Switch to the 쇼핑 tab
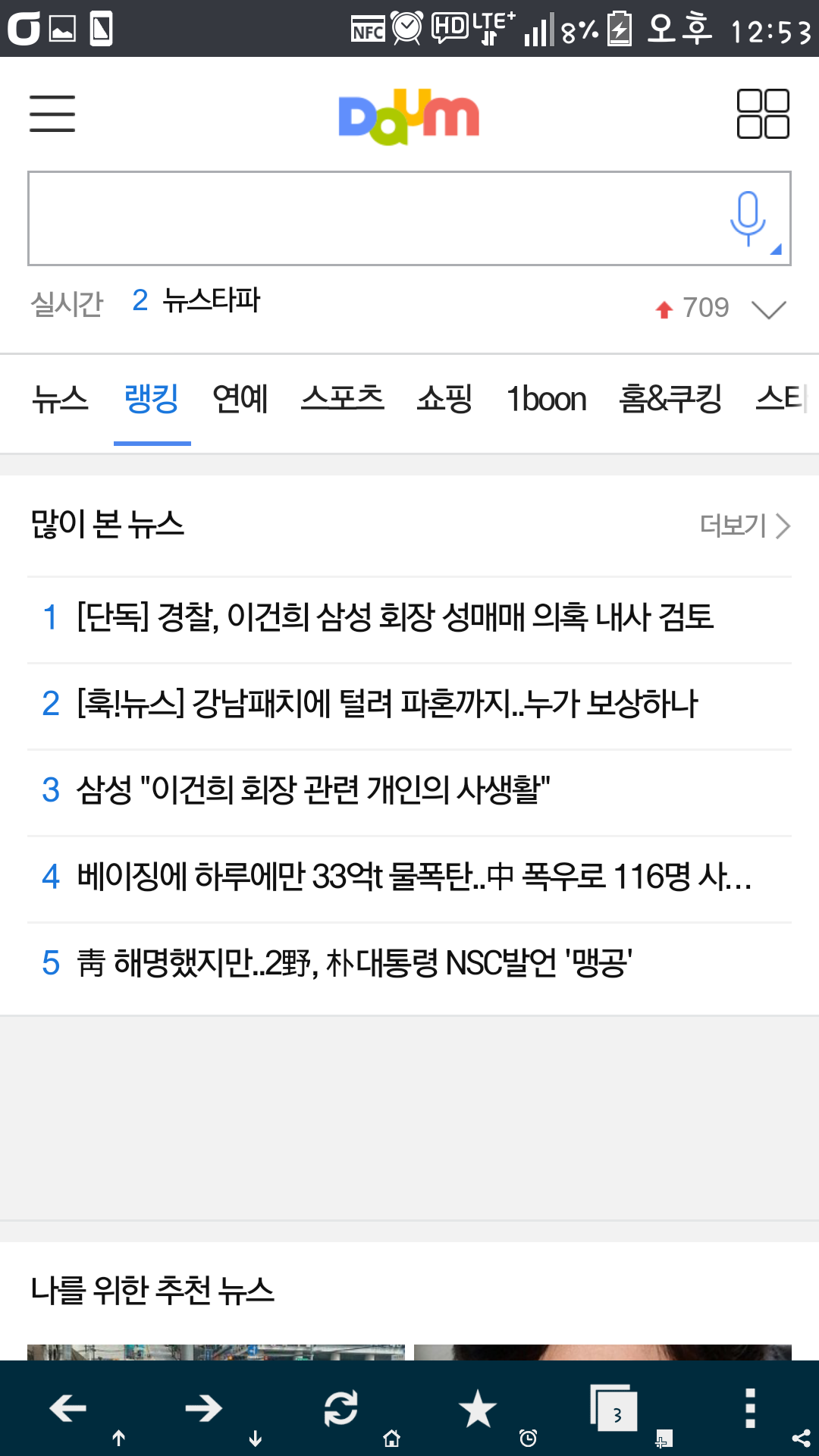The height and width of the screenshot is (1456, 819). (444, 399)
